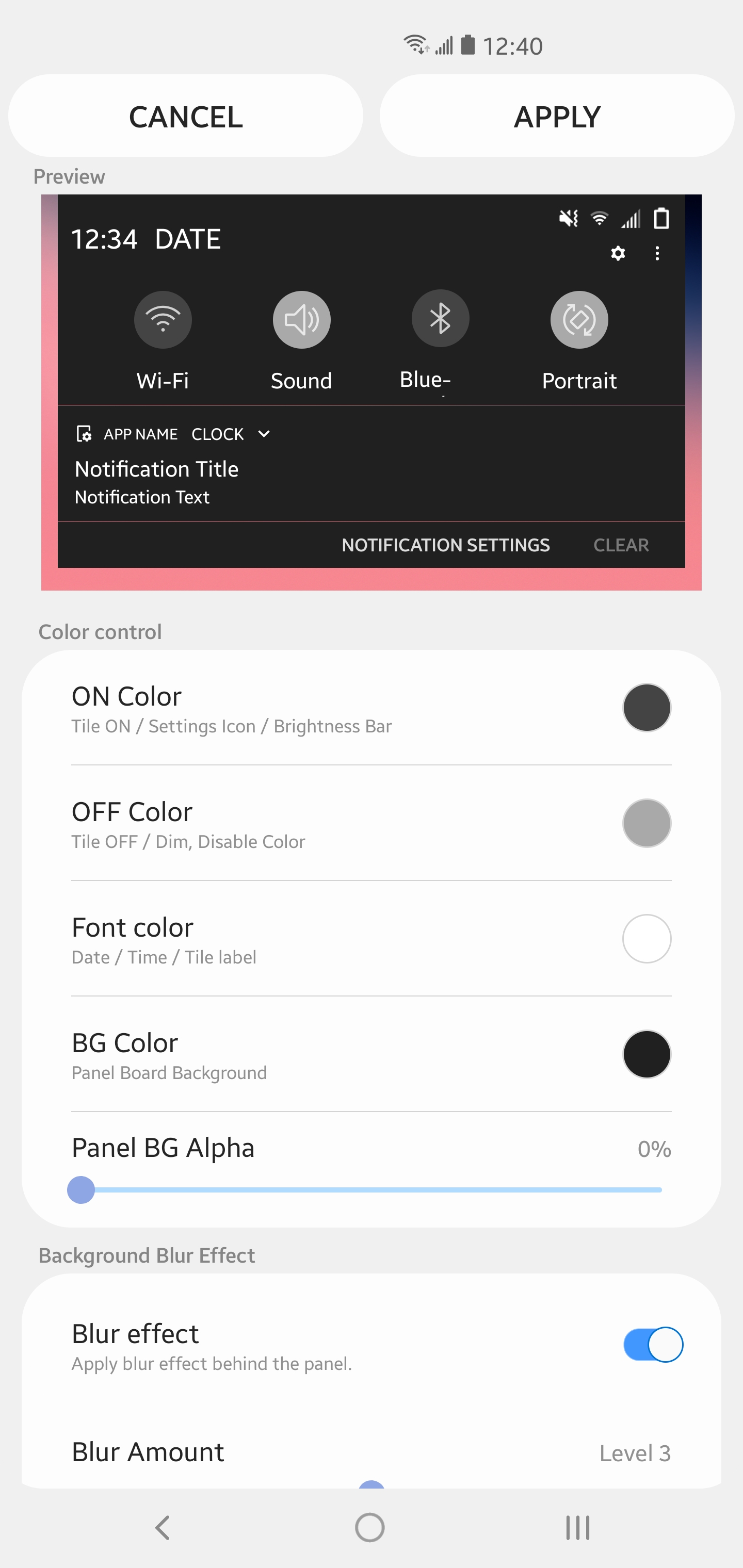Screen dimensions: 743x1568
Task: Change the OFF Color swatch
Action: pyautogui.click(x=647, y=823)
